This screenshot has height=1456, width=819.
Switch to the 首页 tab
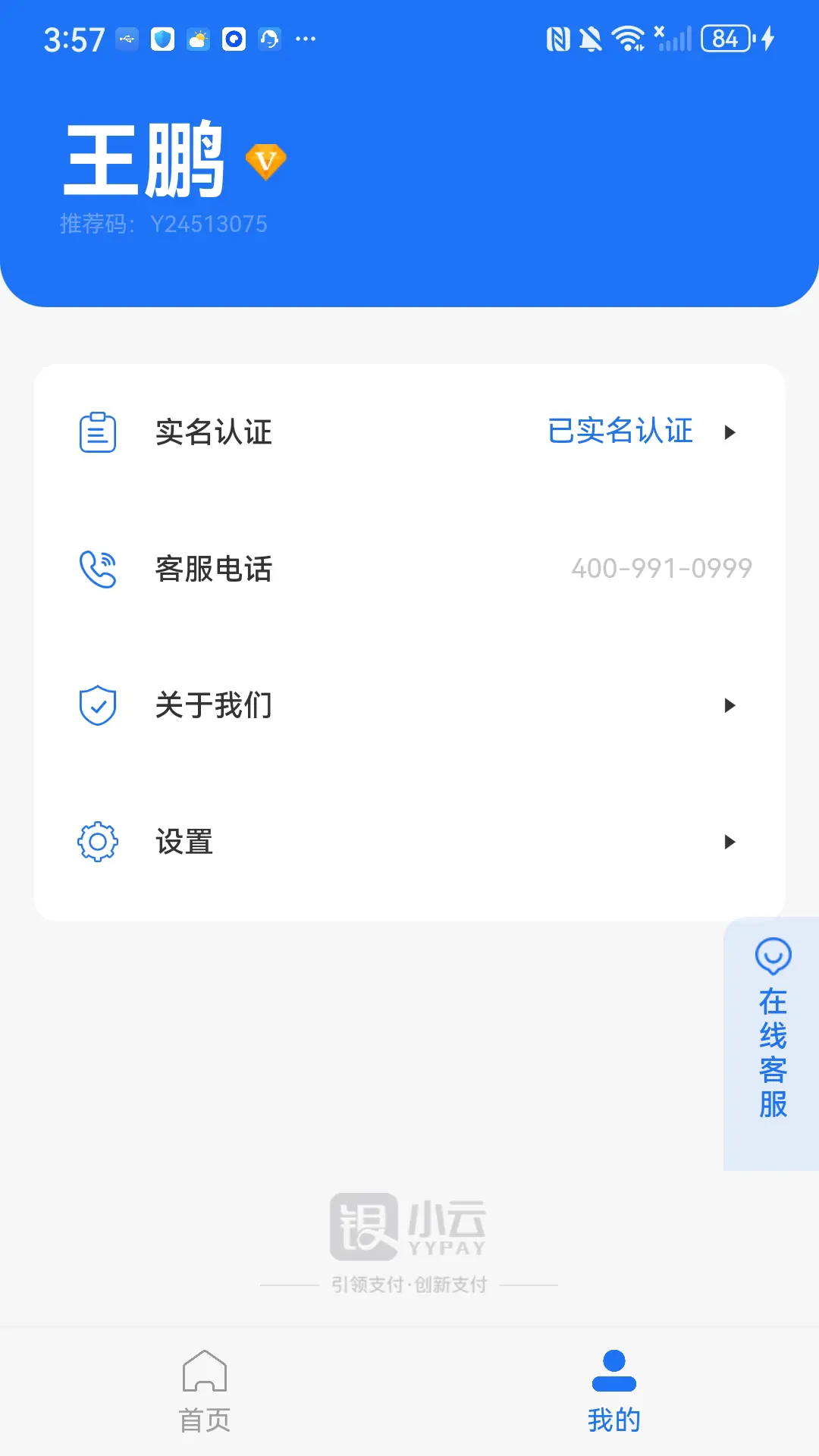(205, 1391)
